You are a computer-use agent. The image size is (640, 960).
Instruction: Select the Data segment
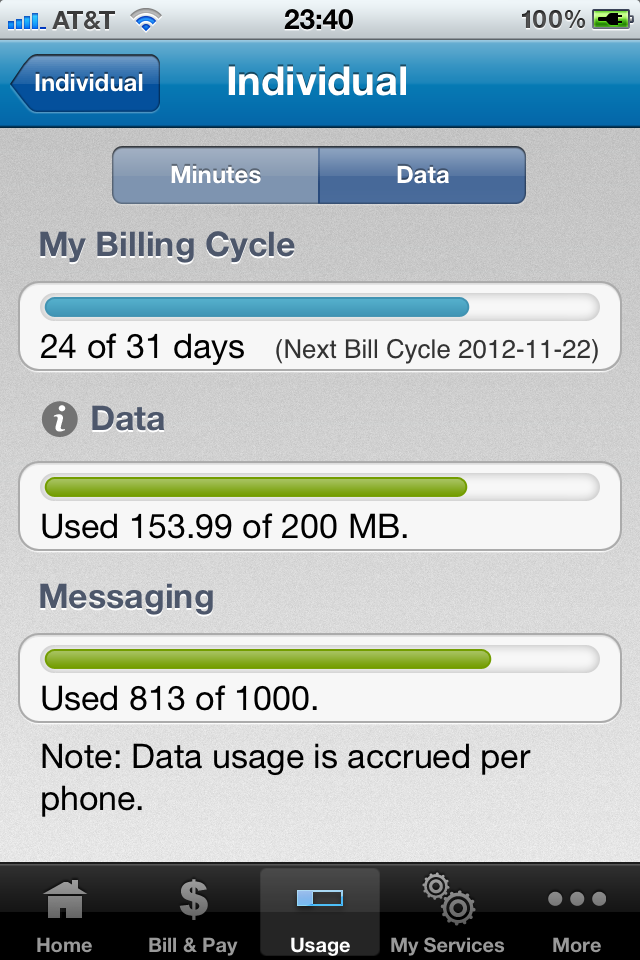[422, 175]
